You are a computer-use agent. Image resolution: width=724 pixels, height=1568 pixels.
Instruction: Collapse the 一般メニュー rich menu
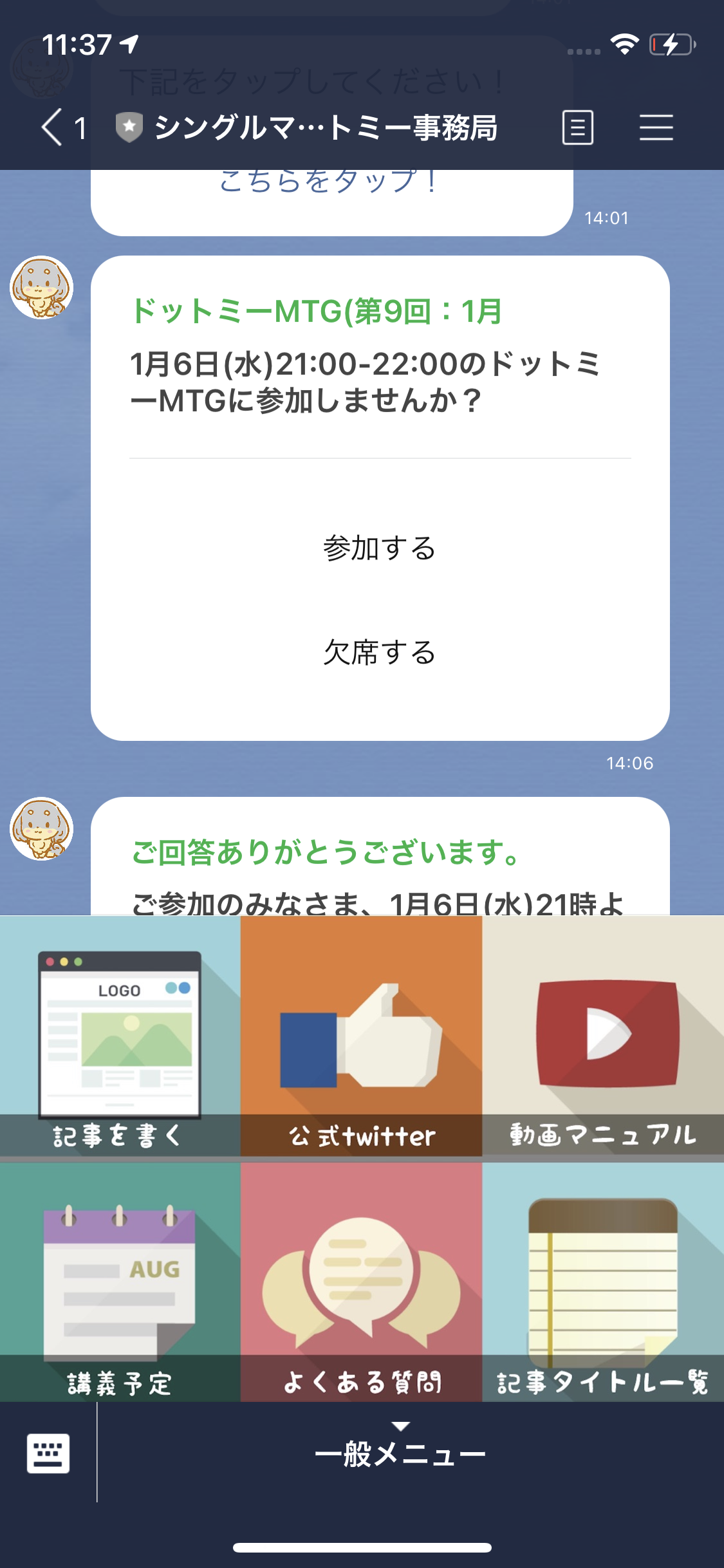(x=400, y=1446)
